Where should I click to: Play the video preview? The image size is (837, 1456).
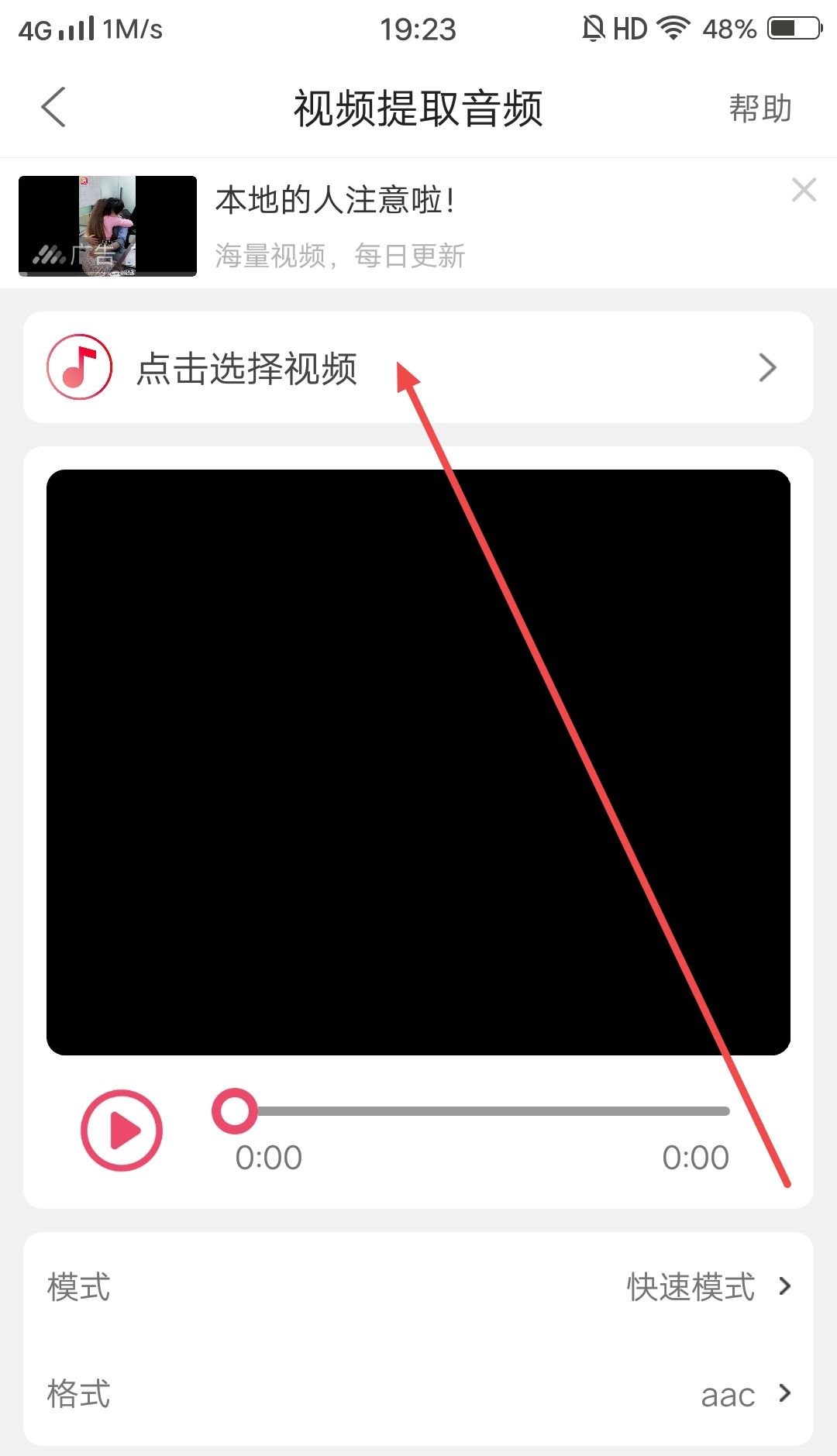(122, 1130)
